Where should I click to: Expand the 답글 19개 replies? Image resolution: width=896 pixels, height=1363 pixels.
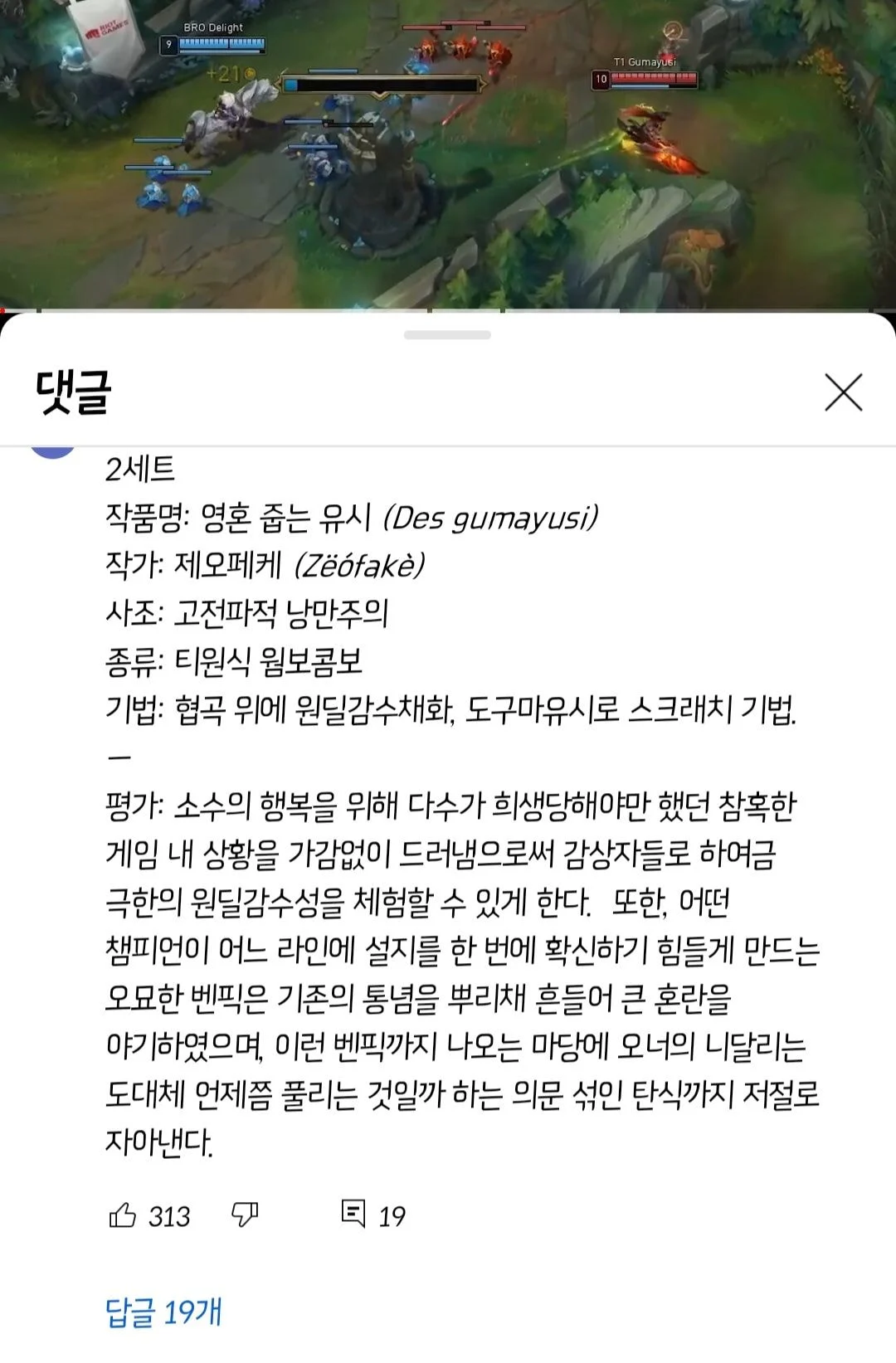point(163,1312)
